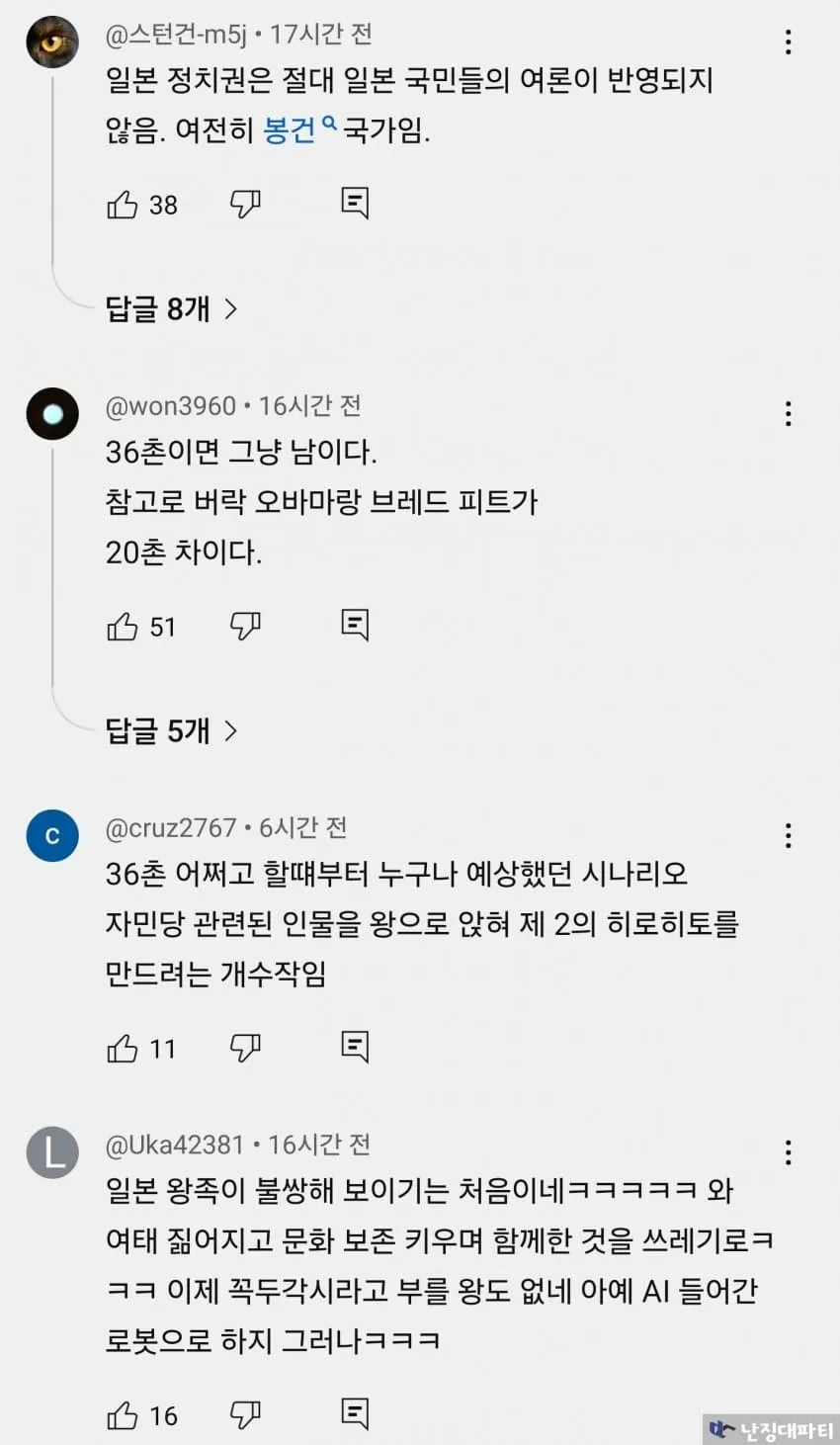Open the @cruz2767 channel name
The width and height of the screenshot is (840, 1445).
coord(171,827)
